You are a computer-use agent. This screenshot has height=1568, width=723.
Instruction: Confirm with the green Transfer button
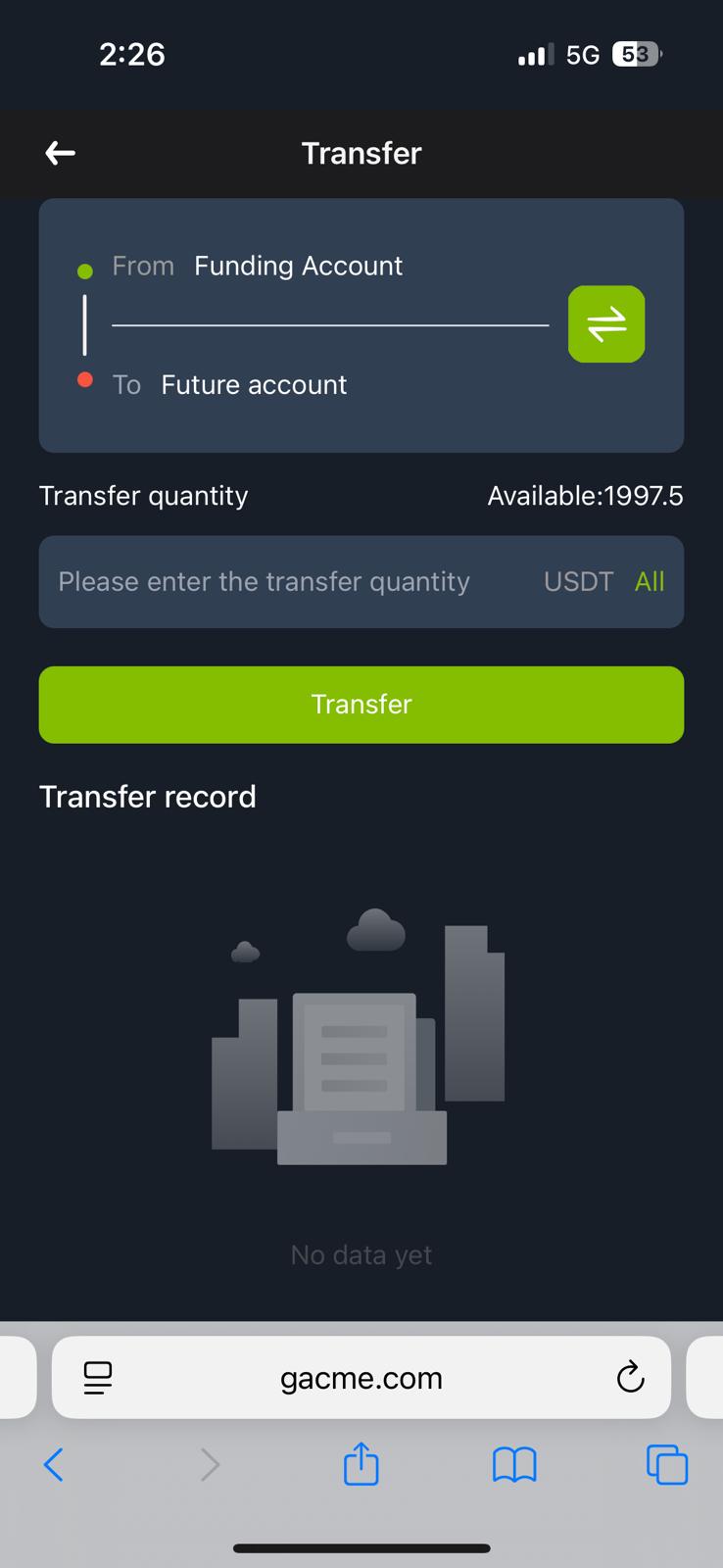tap(361, 705)
